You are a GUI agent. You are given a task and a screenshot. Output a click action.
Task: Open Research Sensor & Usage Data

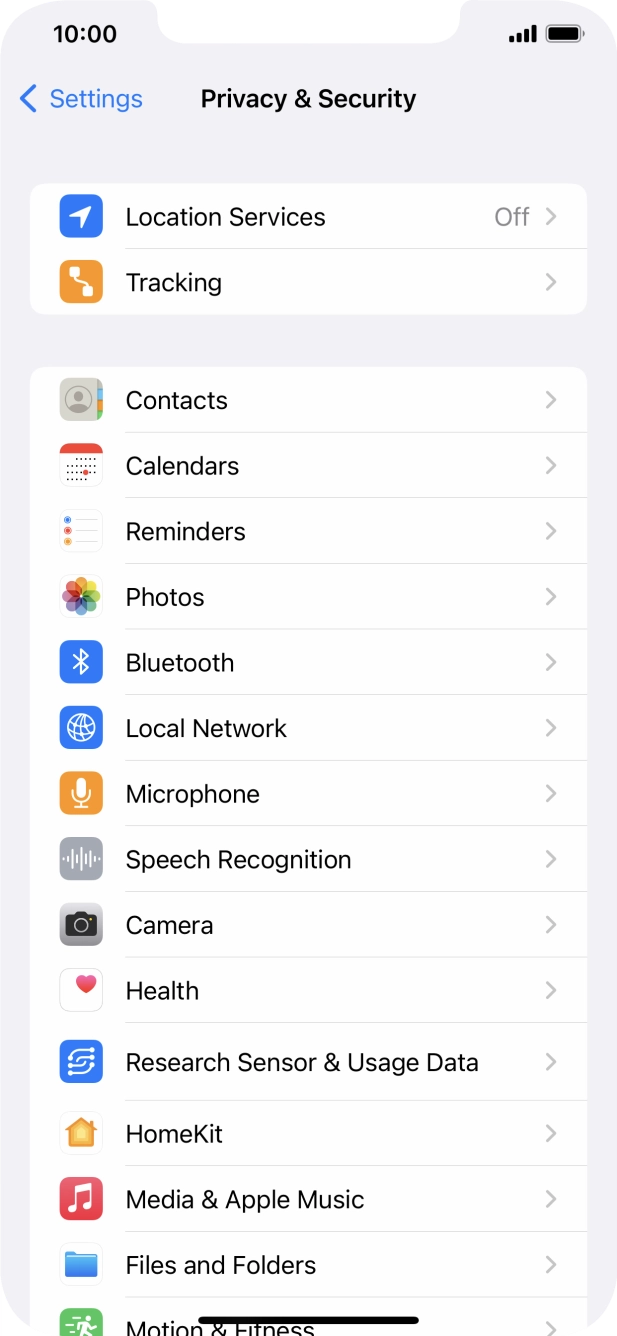coord(308,1062)
